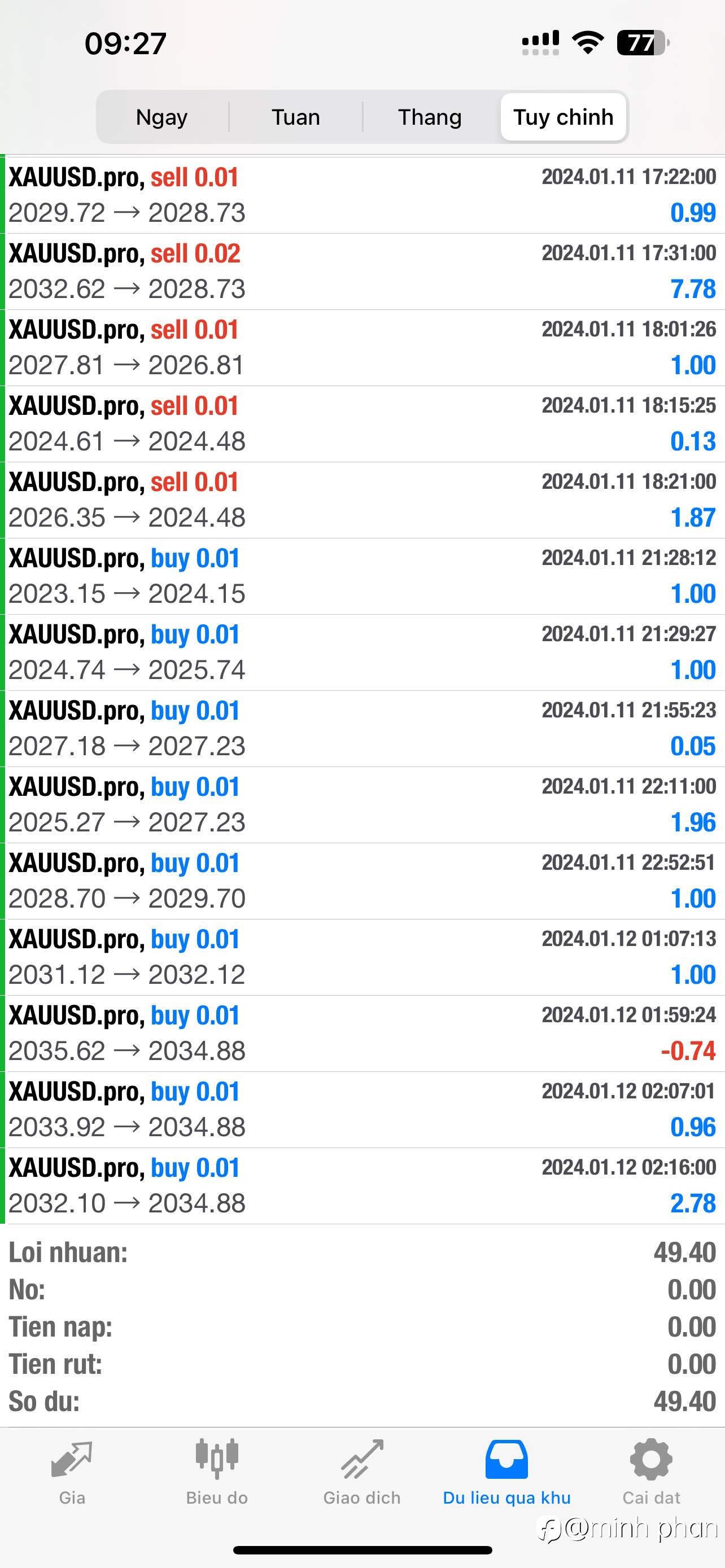Select the Tuan period tab
The width and height of the screenshot is (725, 1568).
(296, 117)
